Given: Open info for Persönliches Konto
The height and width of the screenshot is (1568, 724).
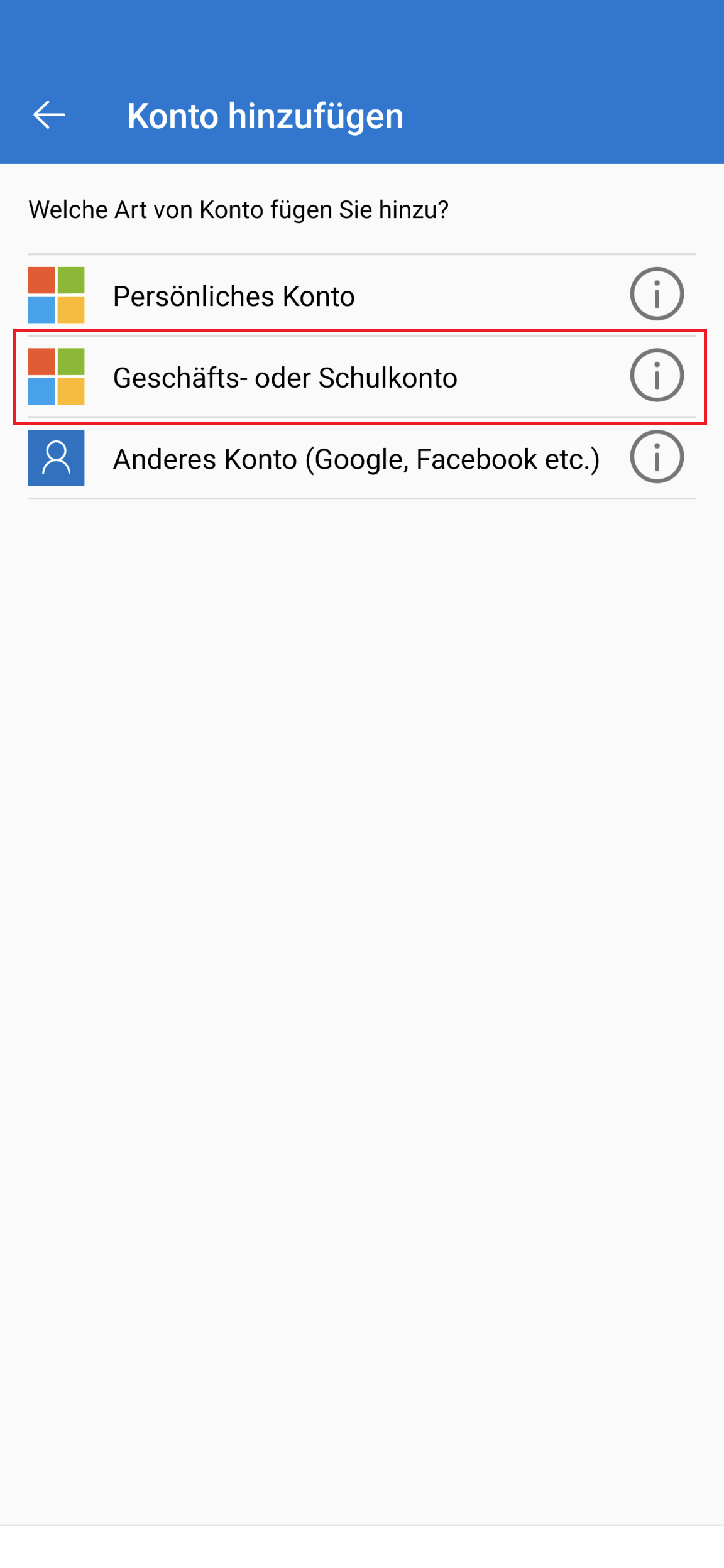Looking at the screenshot, I should coord(657,294).
